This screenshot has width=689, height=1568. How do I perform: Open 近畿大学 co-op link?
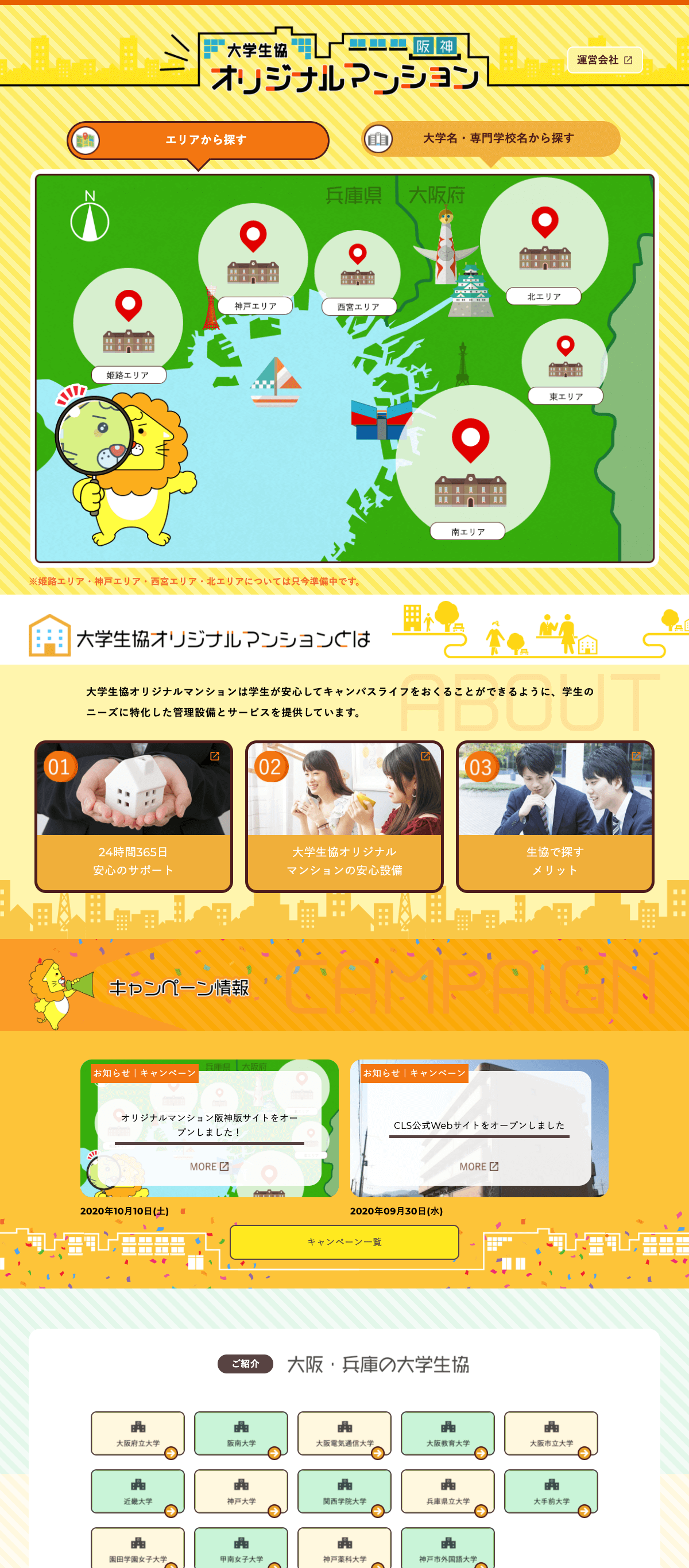138,1491
